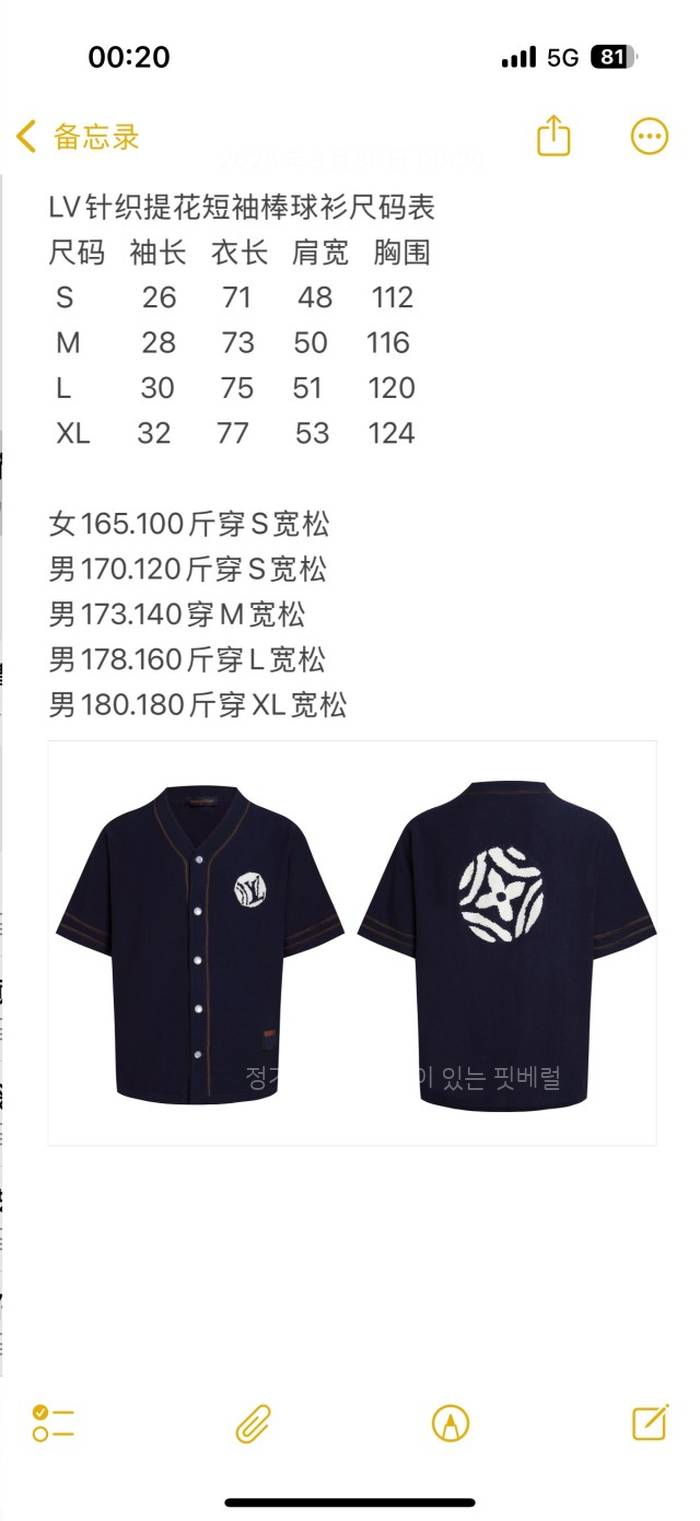Open the baseball shirt image attachment

pyautogui.click(x=352, y=942)
